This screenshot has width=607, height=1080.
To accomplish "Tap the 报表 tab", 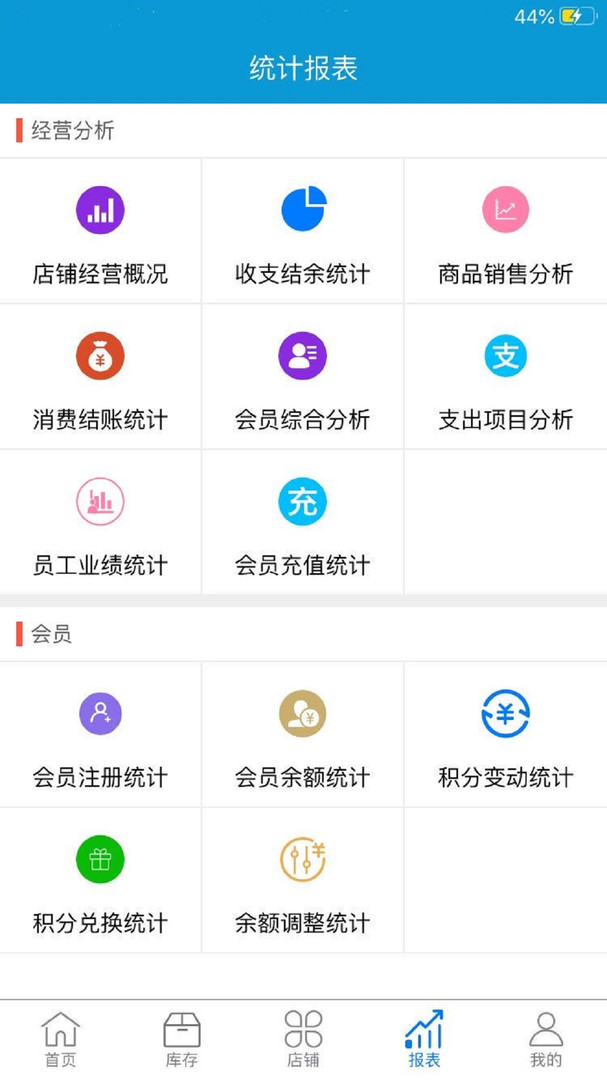I will (424, 1039).
